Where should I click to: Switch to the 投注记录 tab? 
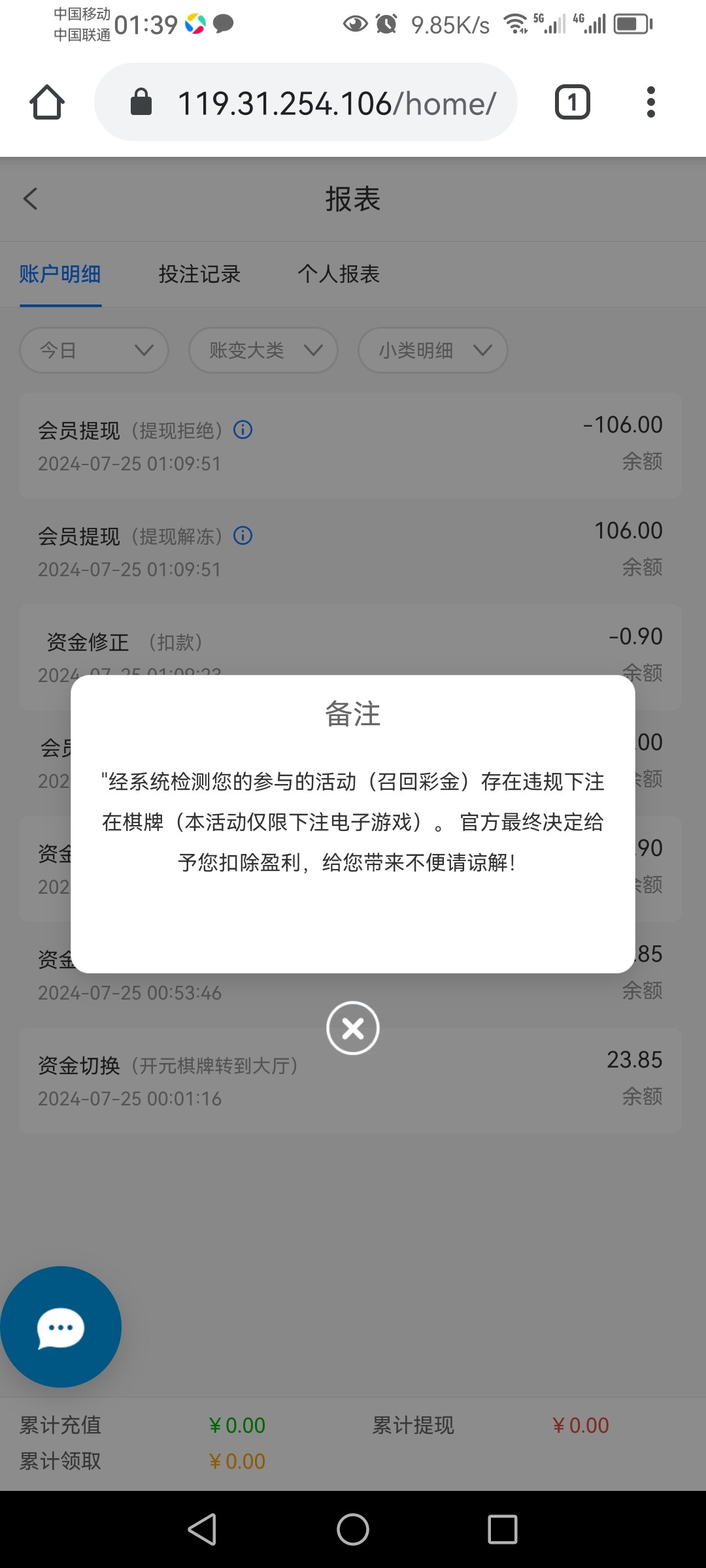click(199, 274)
